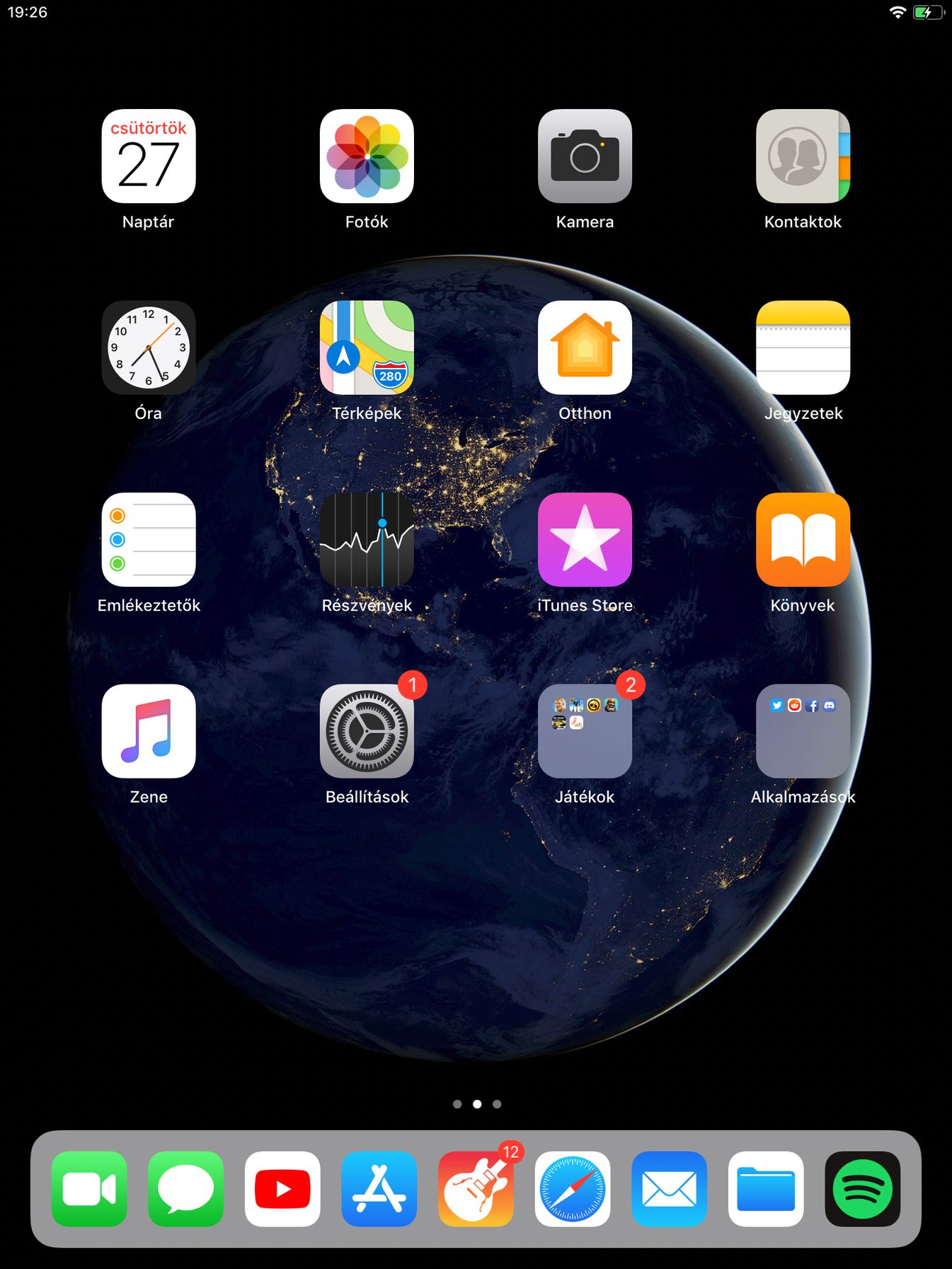Launch GarageBand from the dock
This screenshot has width=952, height=1269.
476,1189
